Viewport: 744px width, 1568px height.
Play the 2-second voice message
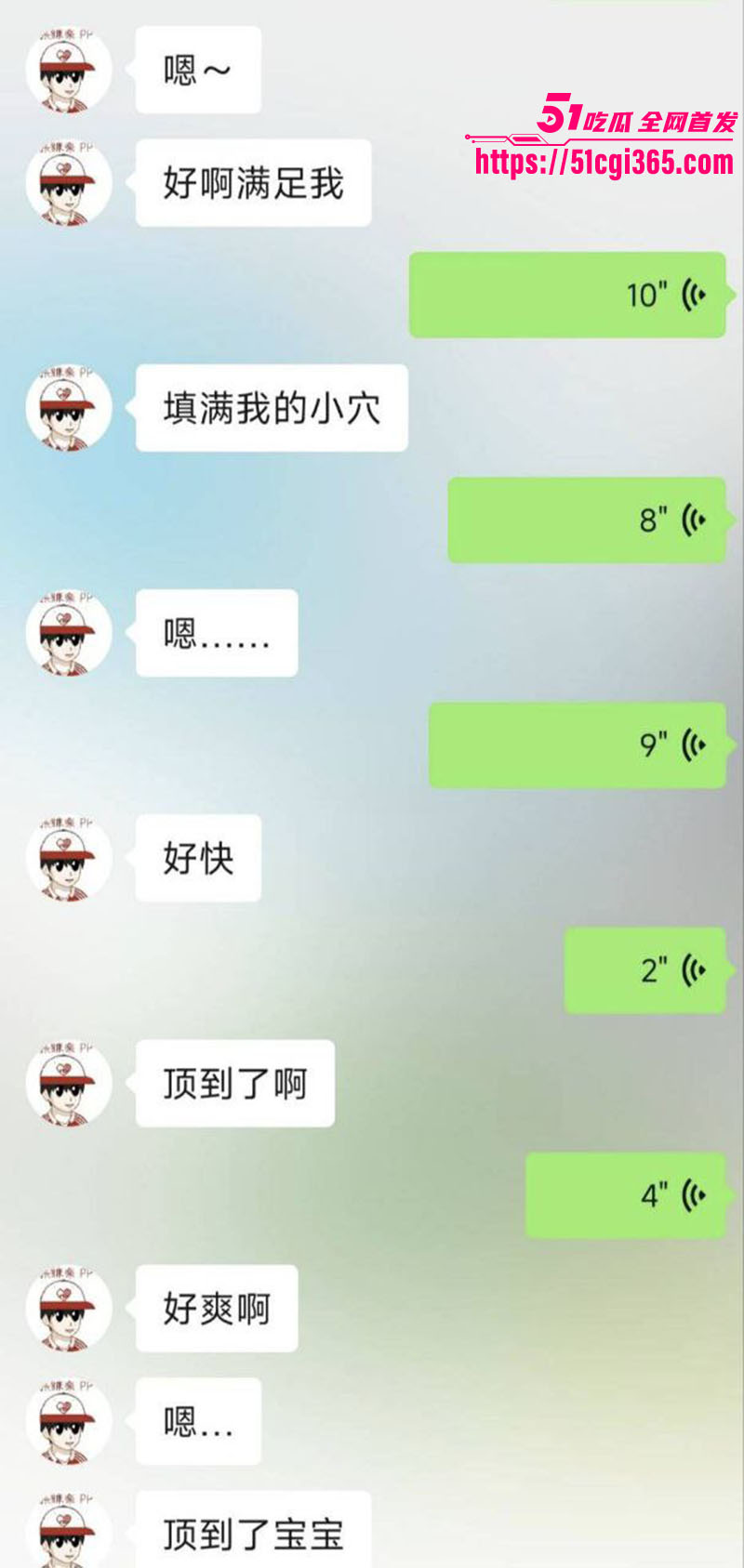coord(644,969)
